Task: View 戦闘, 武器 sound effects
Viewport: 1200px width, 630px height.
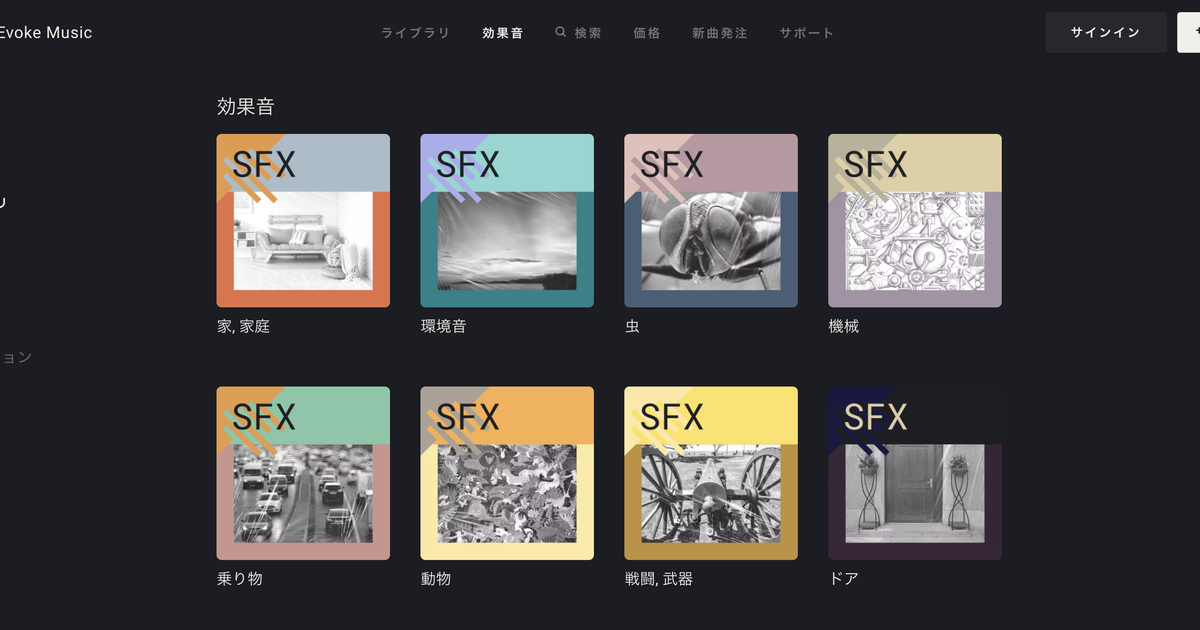Action: (711, 473)
